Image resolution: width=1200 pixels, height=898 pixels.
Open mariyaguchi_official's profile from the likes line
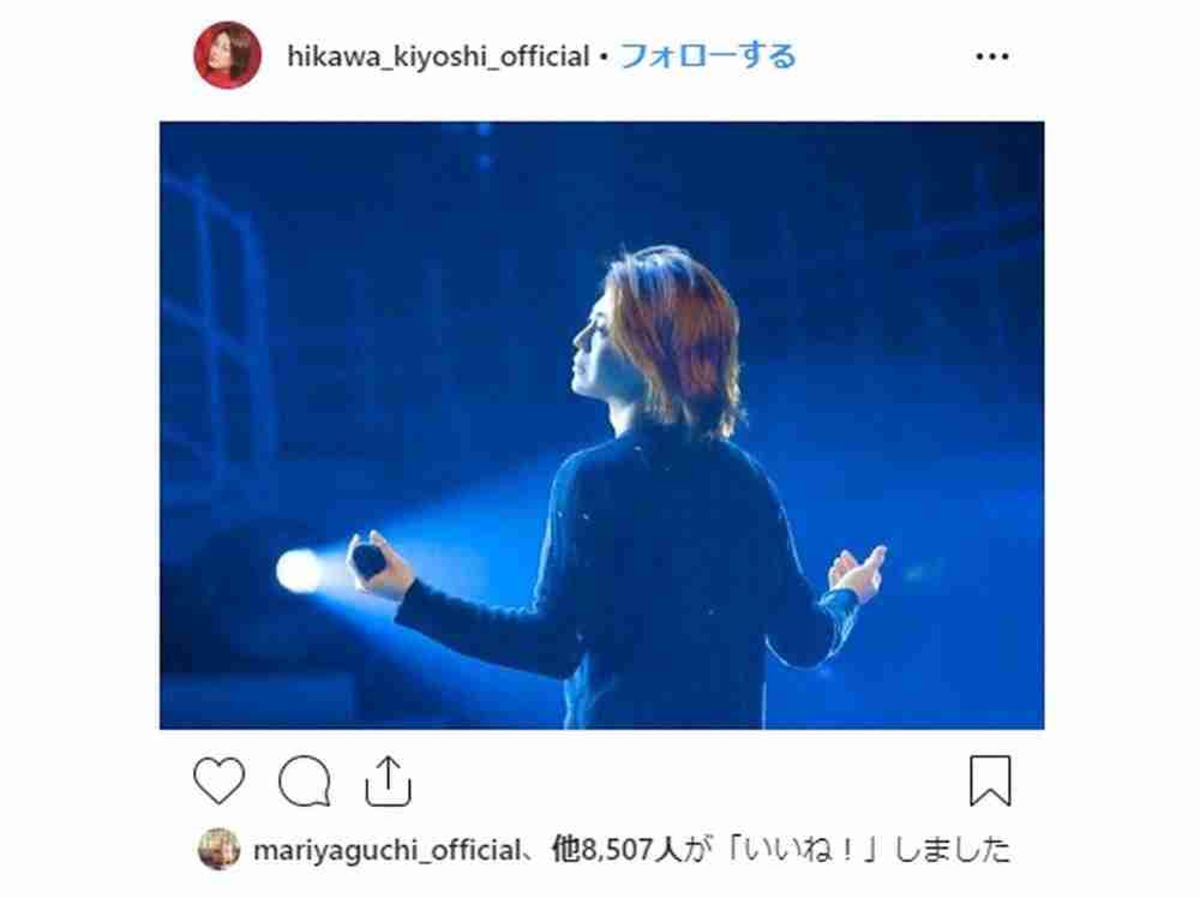pos(385,851)
